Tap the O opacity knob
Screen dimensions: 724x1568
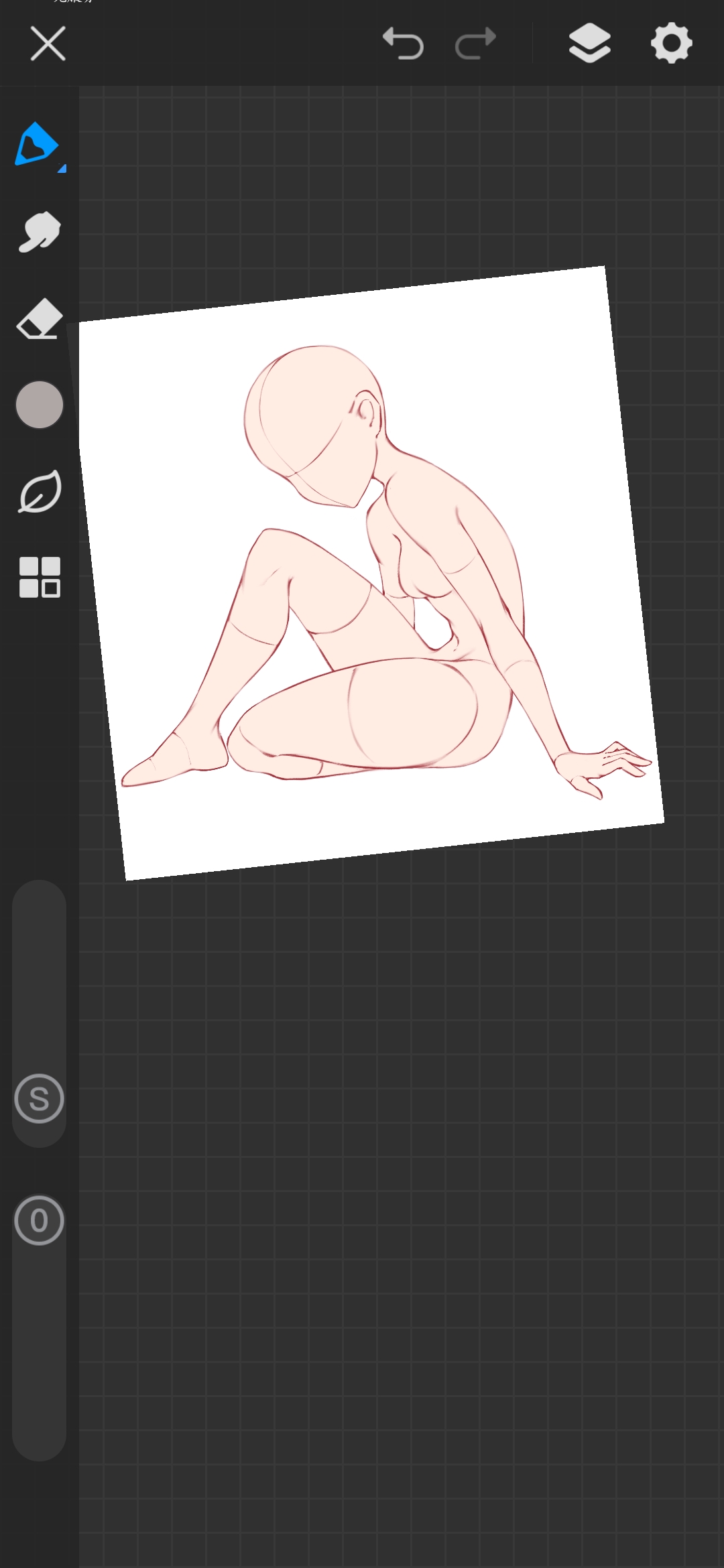(x=40, y=1220)
